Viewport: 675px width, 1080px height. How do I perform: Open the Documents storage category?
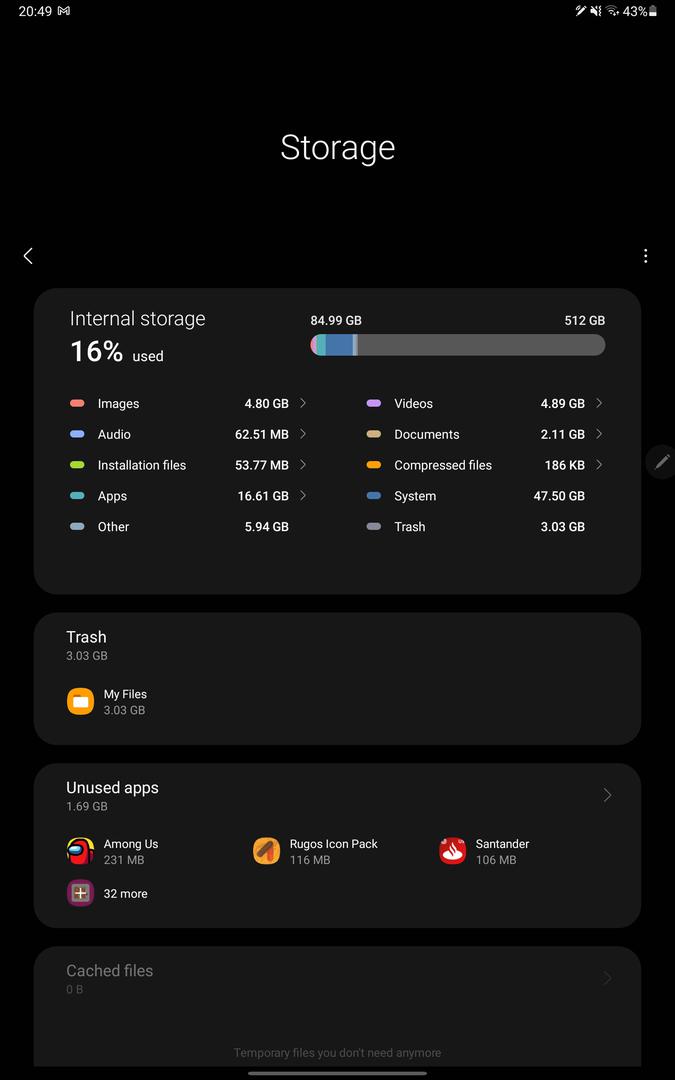click(485, 435)
